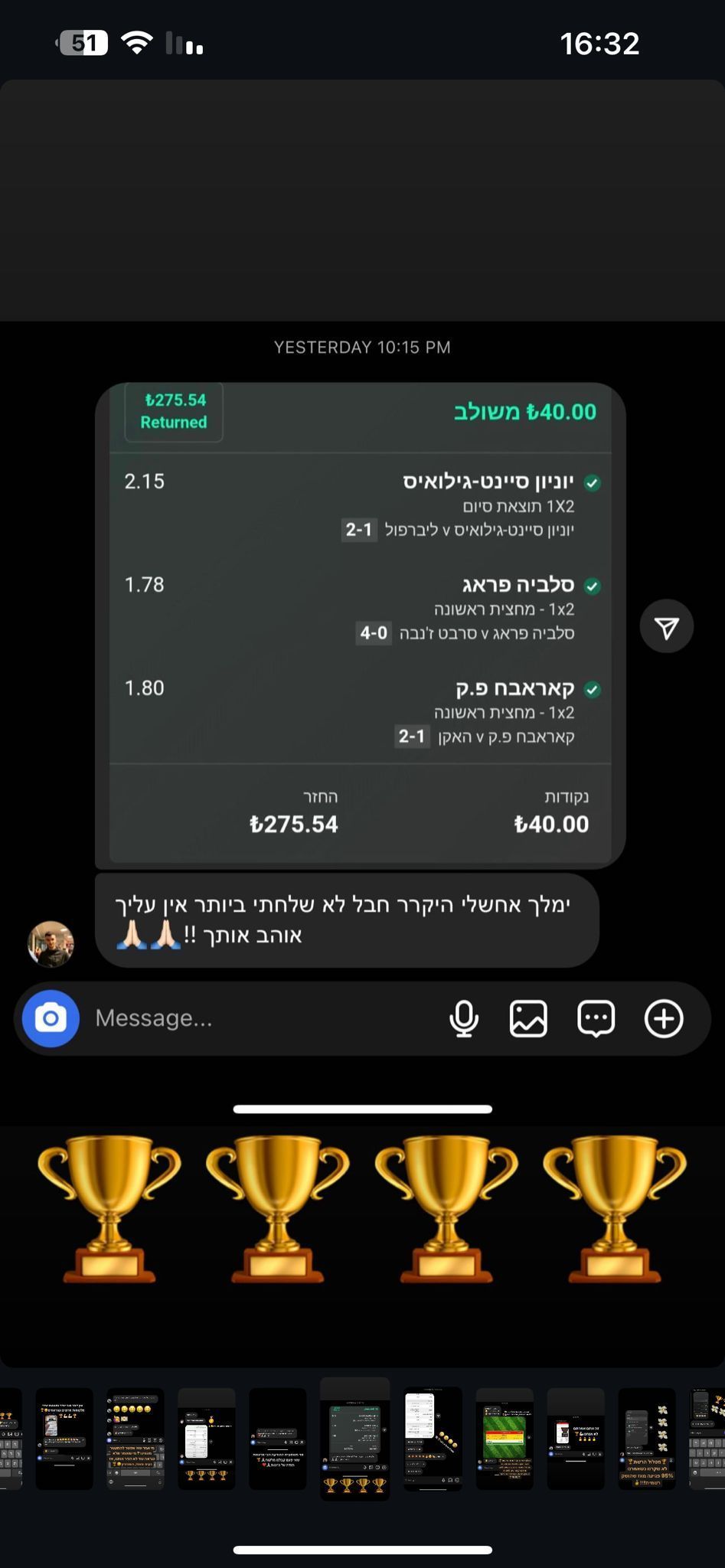
Task: Select the enlarged current thumbnail with four trophies
Action: click(x=354, y=1439)
